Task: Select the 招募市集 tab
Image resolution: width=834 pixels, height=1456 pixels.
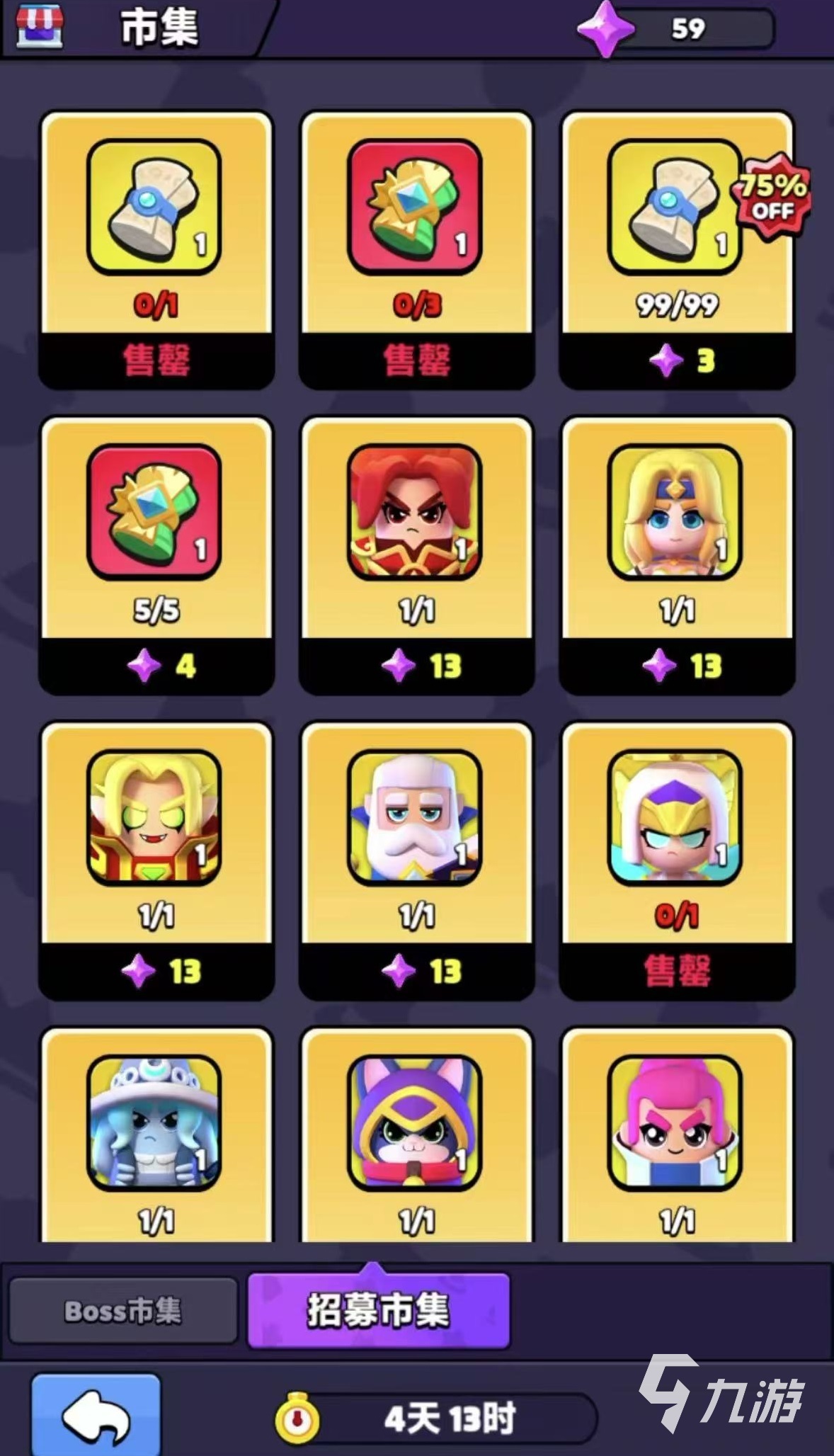Action: [378, 1310]
